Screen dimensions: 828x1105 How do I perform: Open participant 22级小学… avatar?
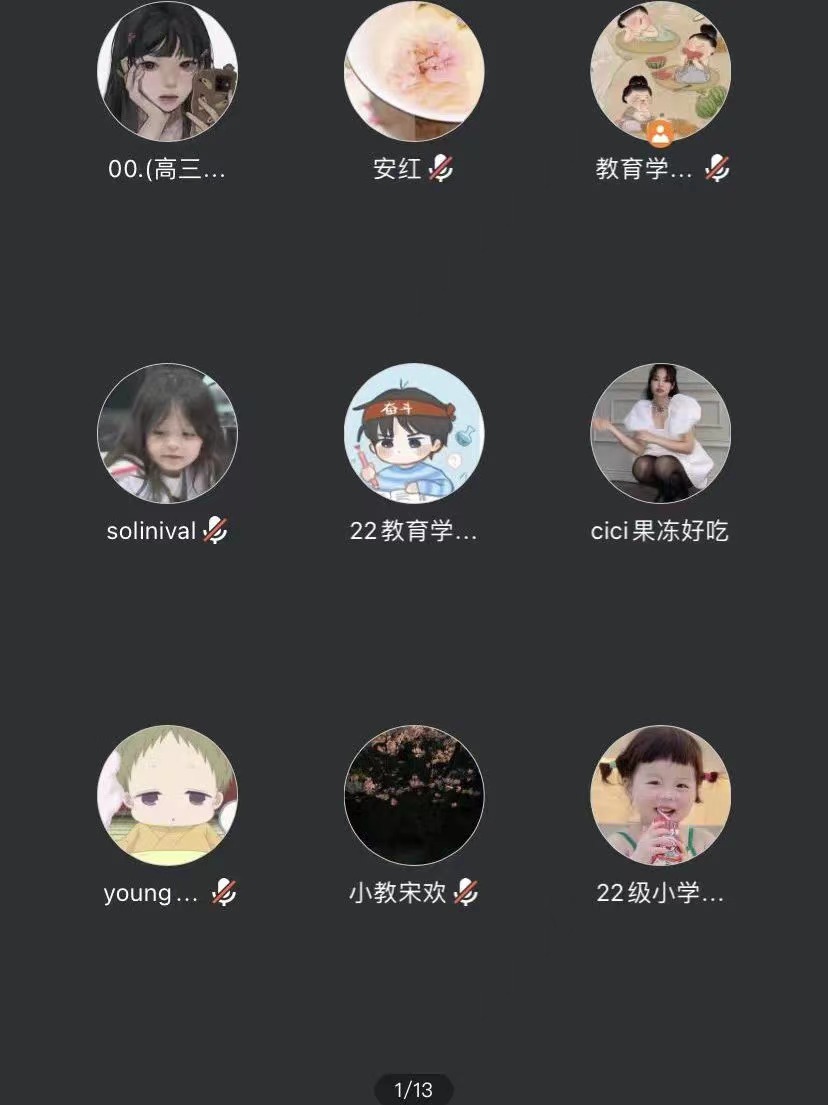point(660,795)
